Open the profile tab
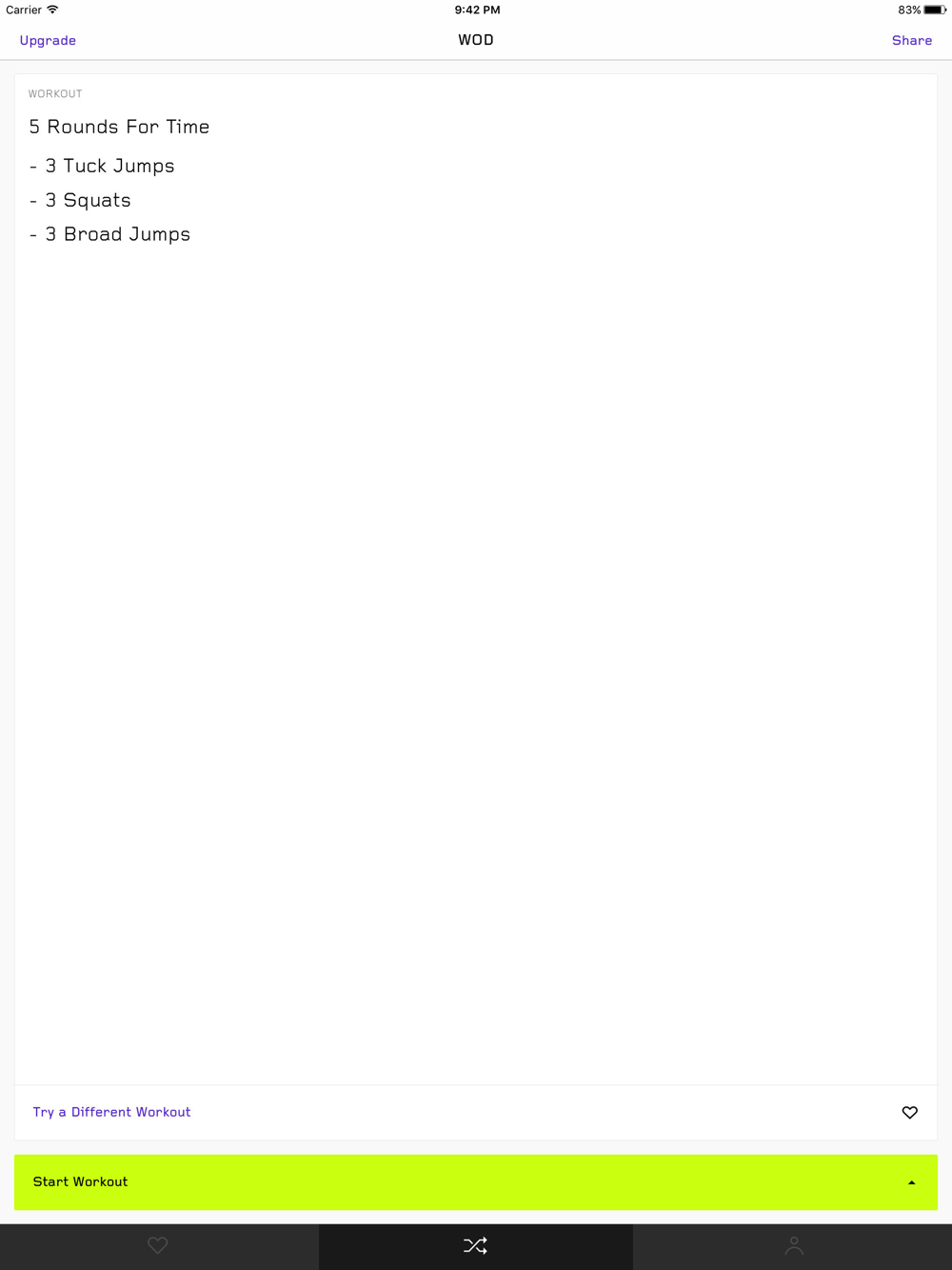The width and height of the screenshot is (952, 1270). pos(794,1245)
